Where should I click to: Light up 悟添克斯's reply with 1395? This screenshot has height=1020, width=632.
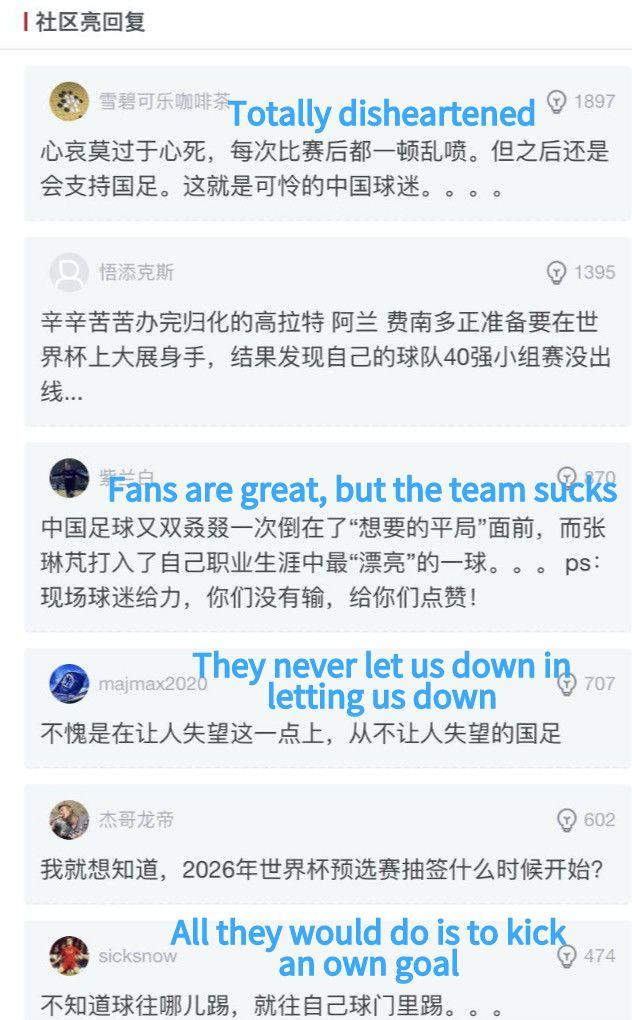point(558,272)
